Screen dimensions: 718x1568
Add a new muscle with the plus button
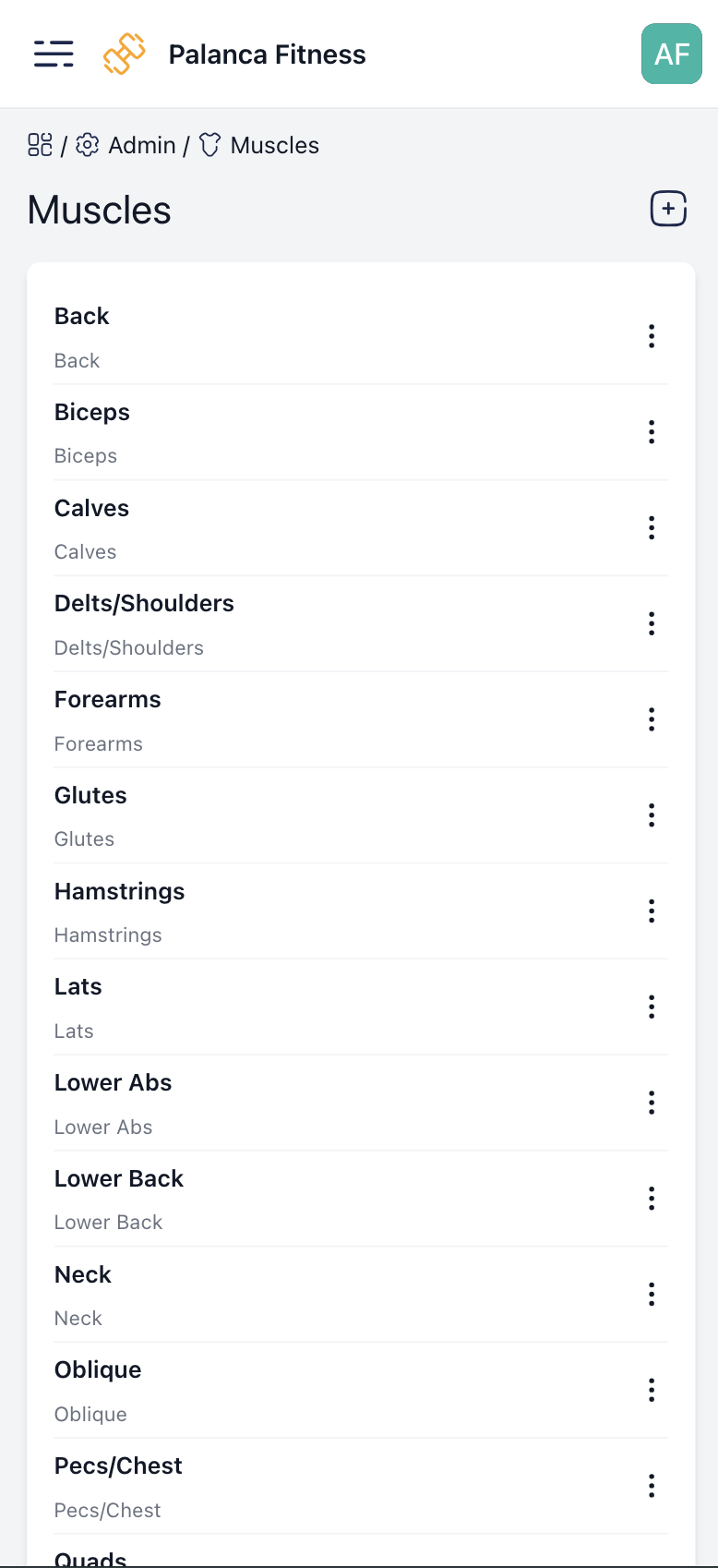[x=667, y=209]
